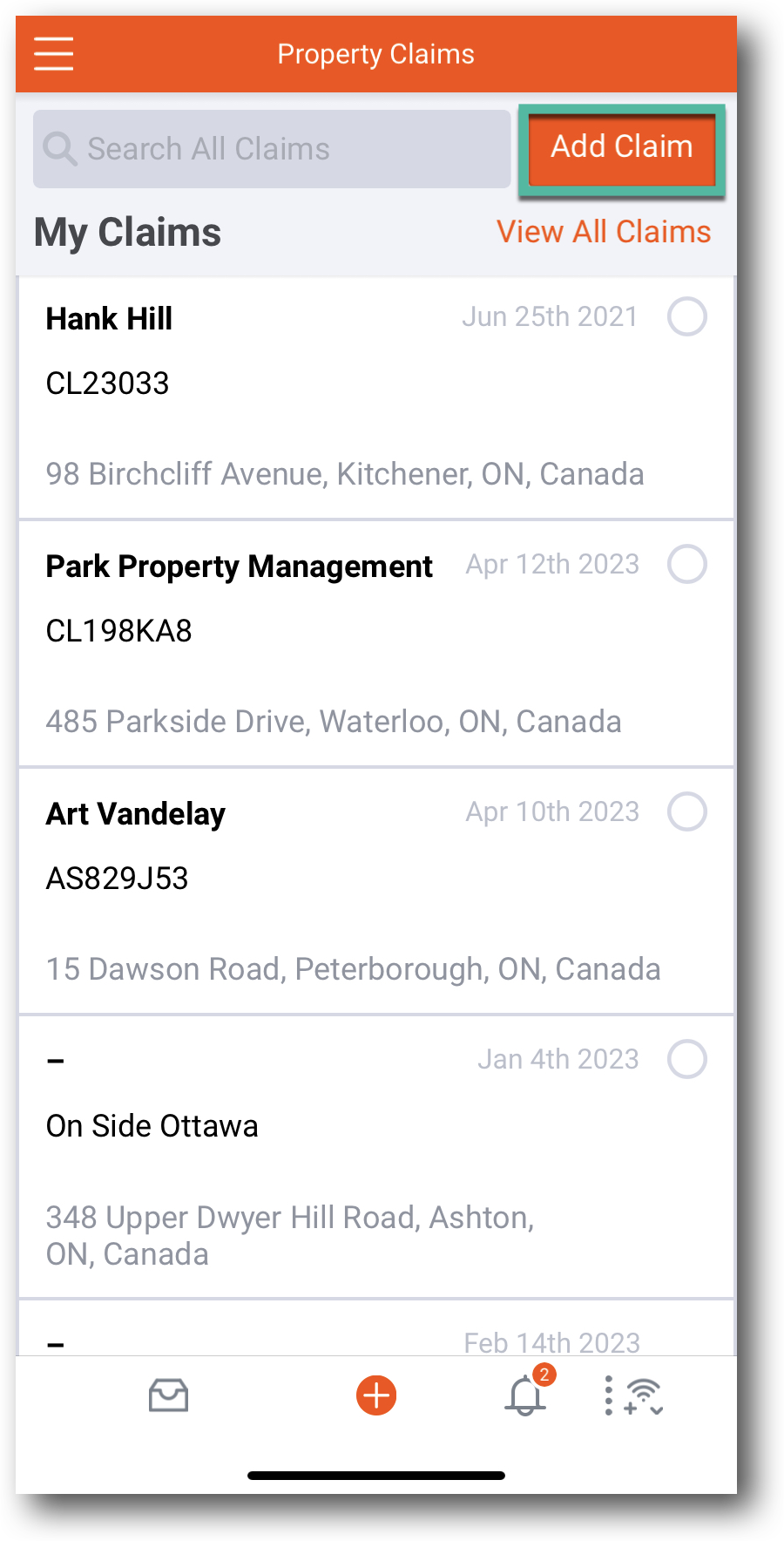Select the On Side Ottawa radio button
This screenshot has height=1541, width=784.
pyautogui.click(x=686, y=1059)
